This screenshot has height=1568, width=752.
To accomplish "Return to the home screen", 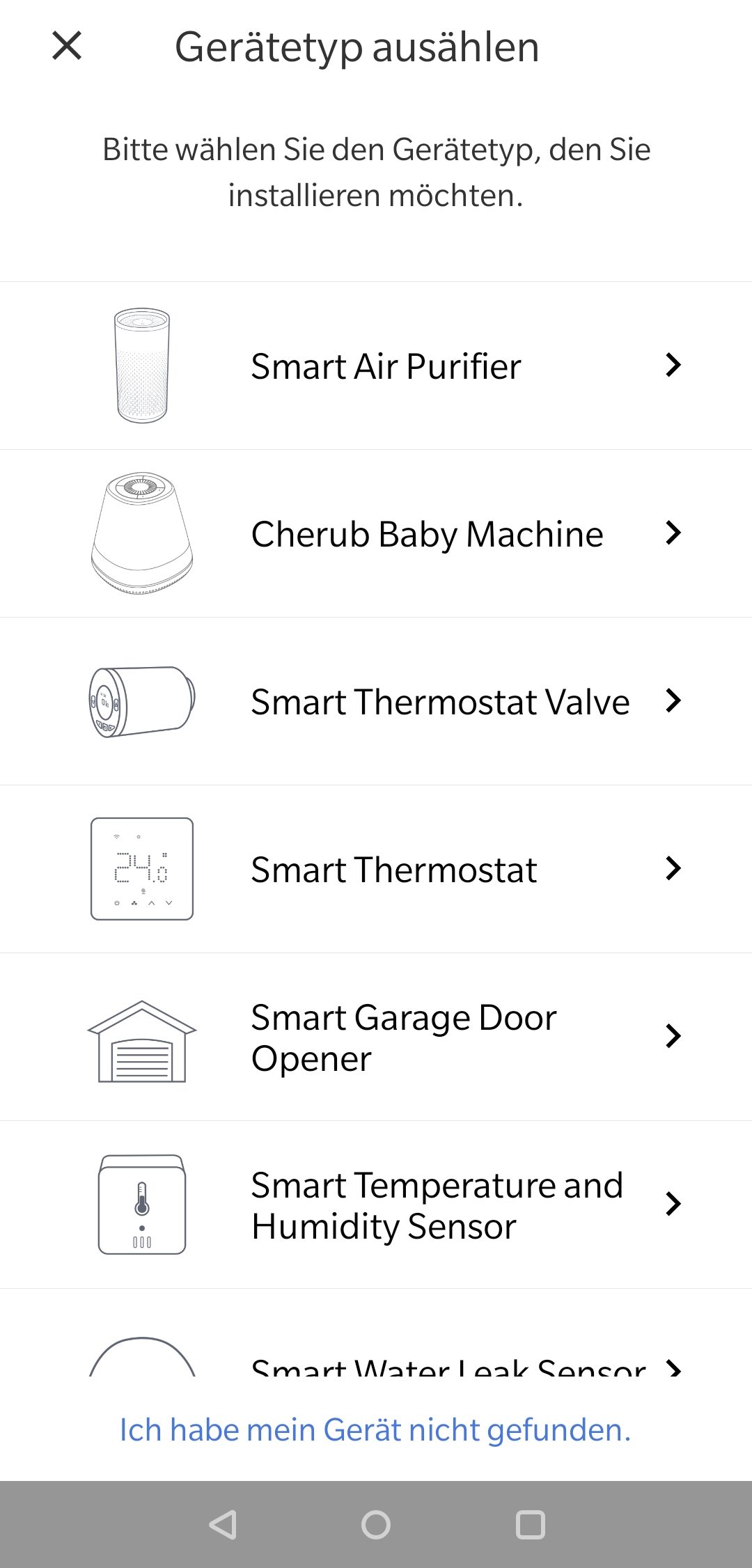I will tap(376, 1525).
